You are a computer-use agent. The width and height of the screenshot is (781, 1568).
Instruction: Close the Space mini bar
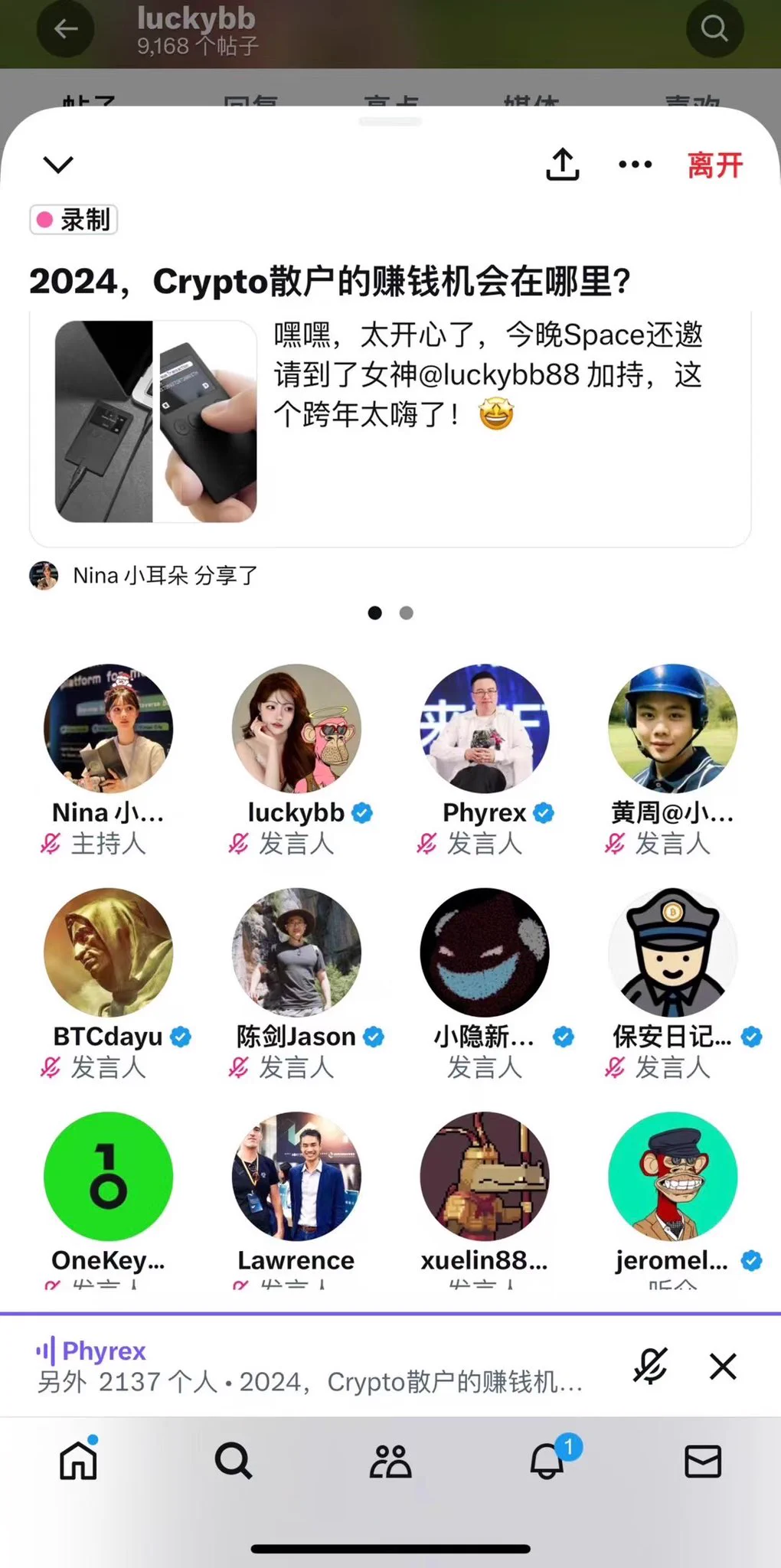[723, 1366]
